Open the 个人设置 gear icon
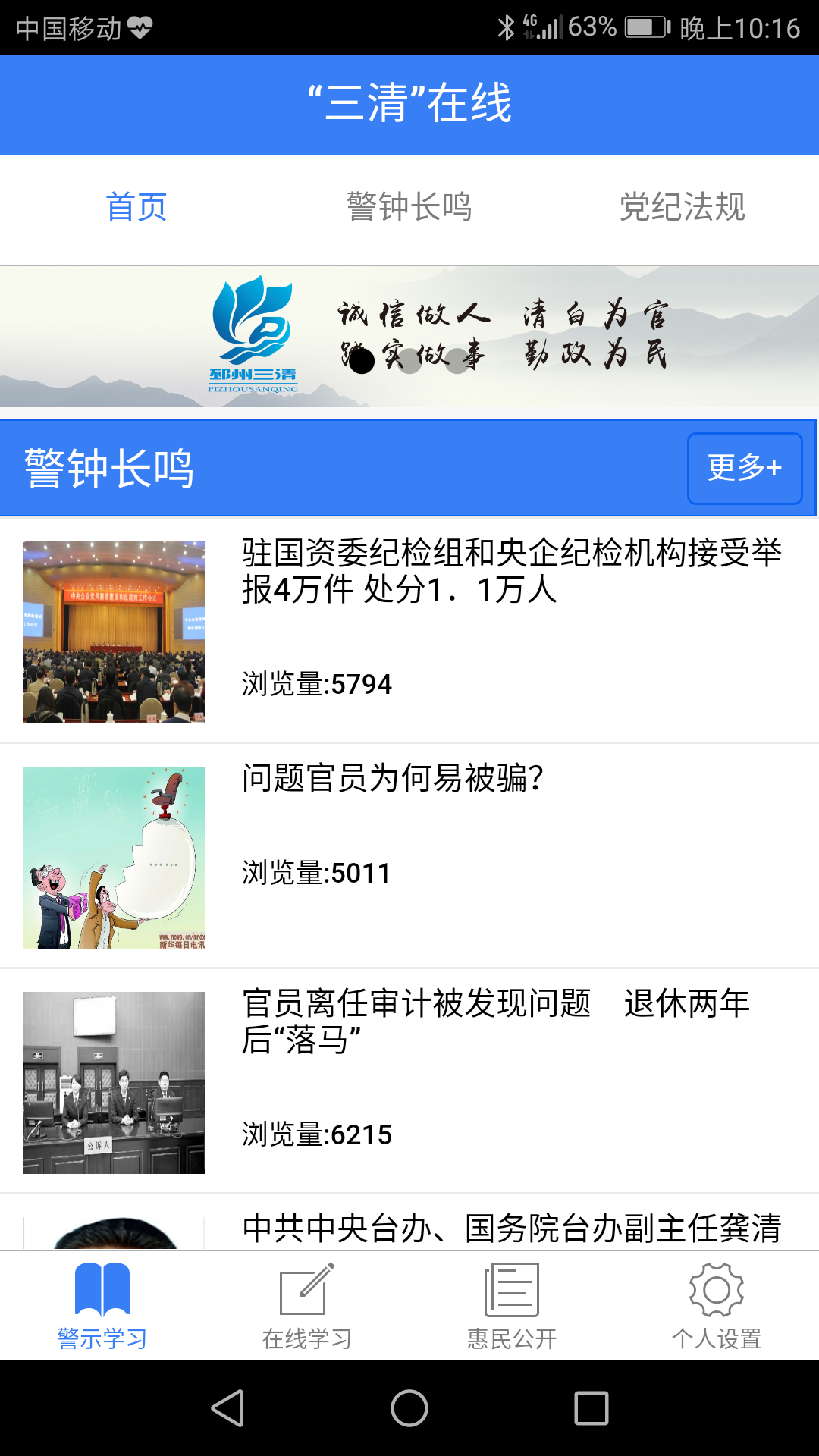 pos(715,1289)
